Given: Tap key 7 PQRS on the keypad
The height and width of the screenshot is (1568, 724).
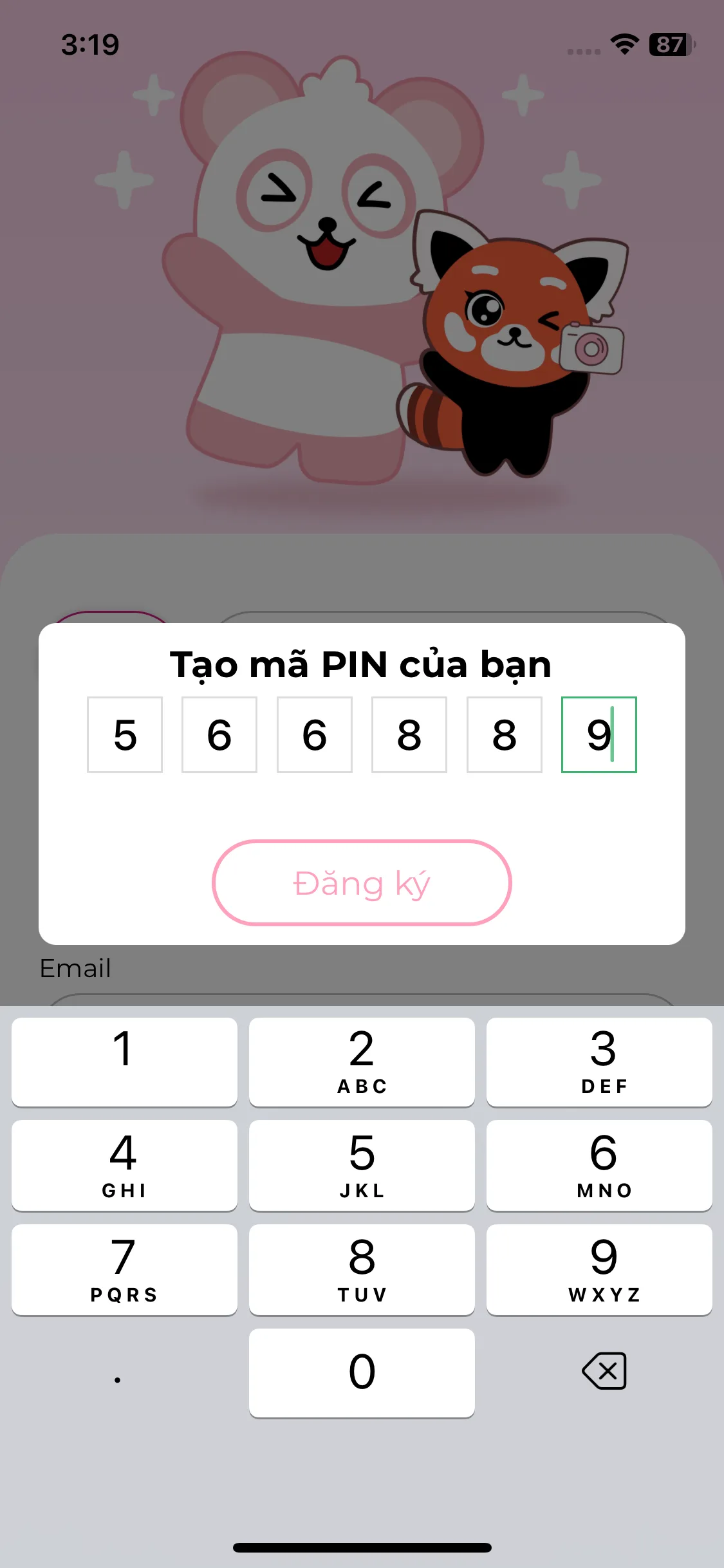Looking at the screenshot, I should coord(124,1269).
